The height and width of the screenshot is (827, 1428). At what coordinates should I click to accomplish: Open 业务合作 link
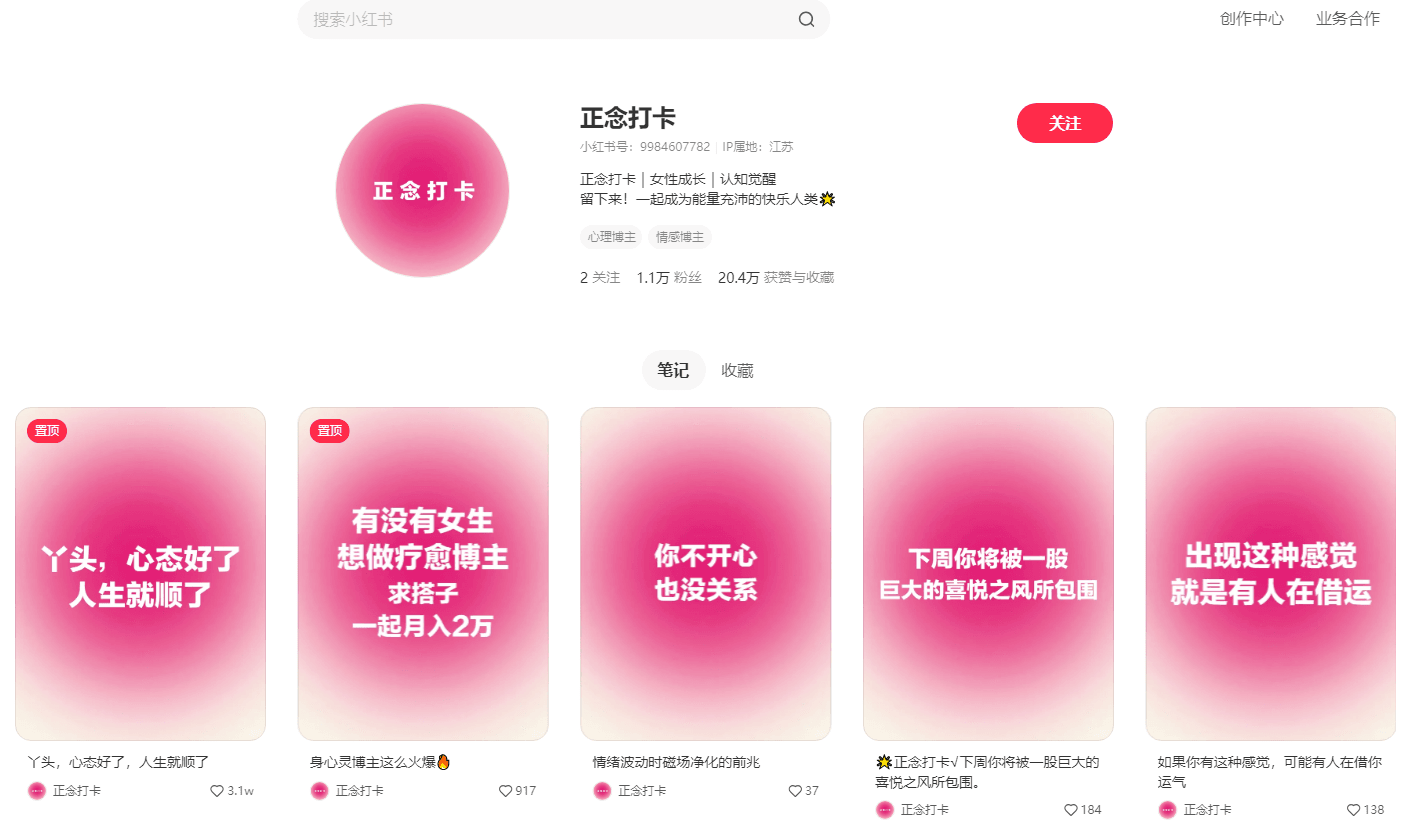1347,19
